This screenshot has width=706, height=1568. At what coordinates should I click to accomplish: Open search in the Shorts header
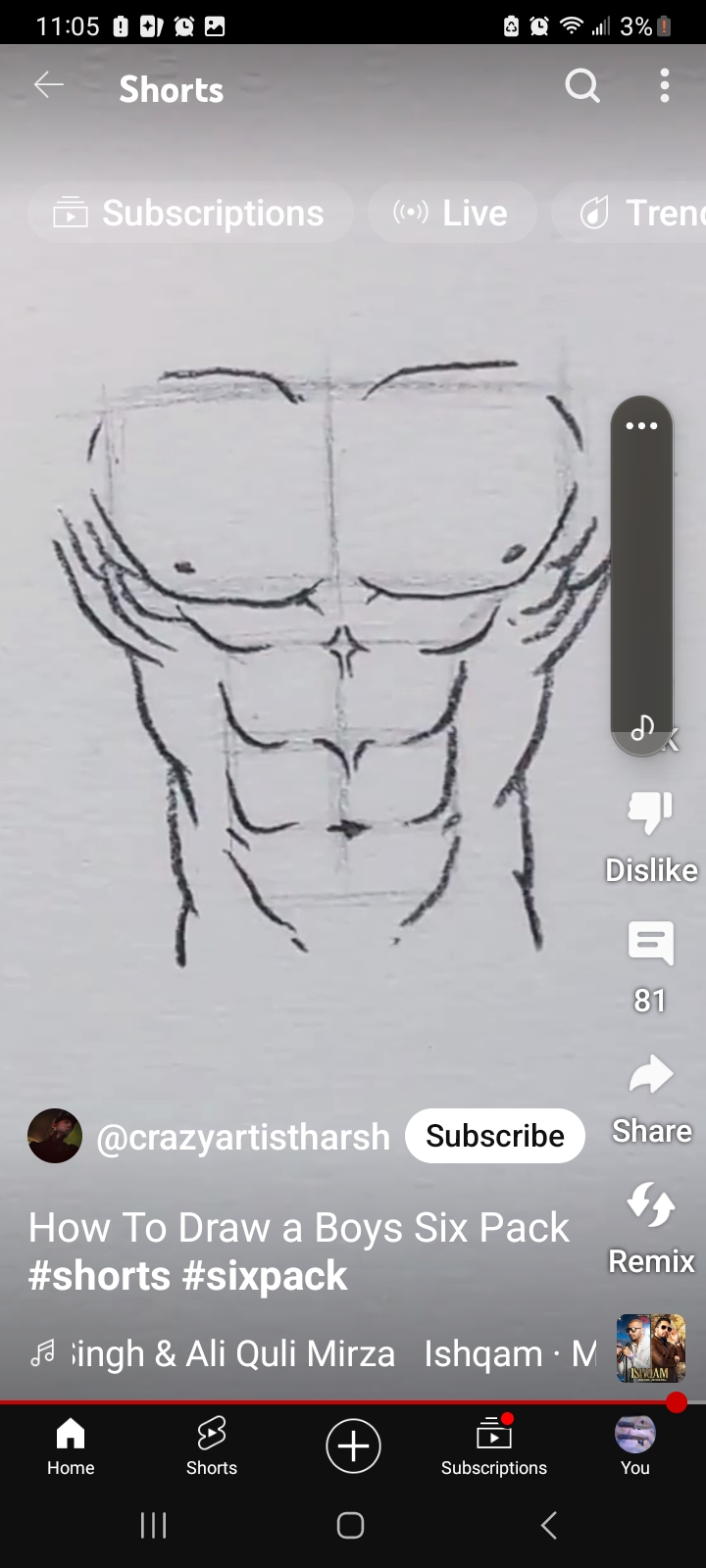[581, 86]
